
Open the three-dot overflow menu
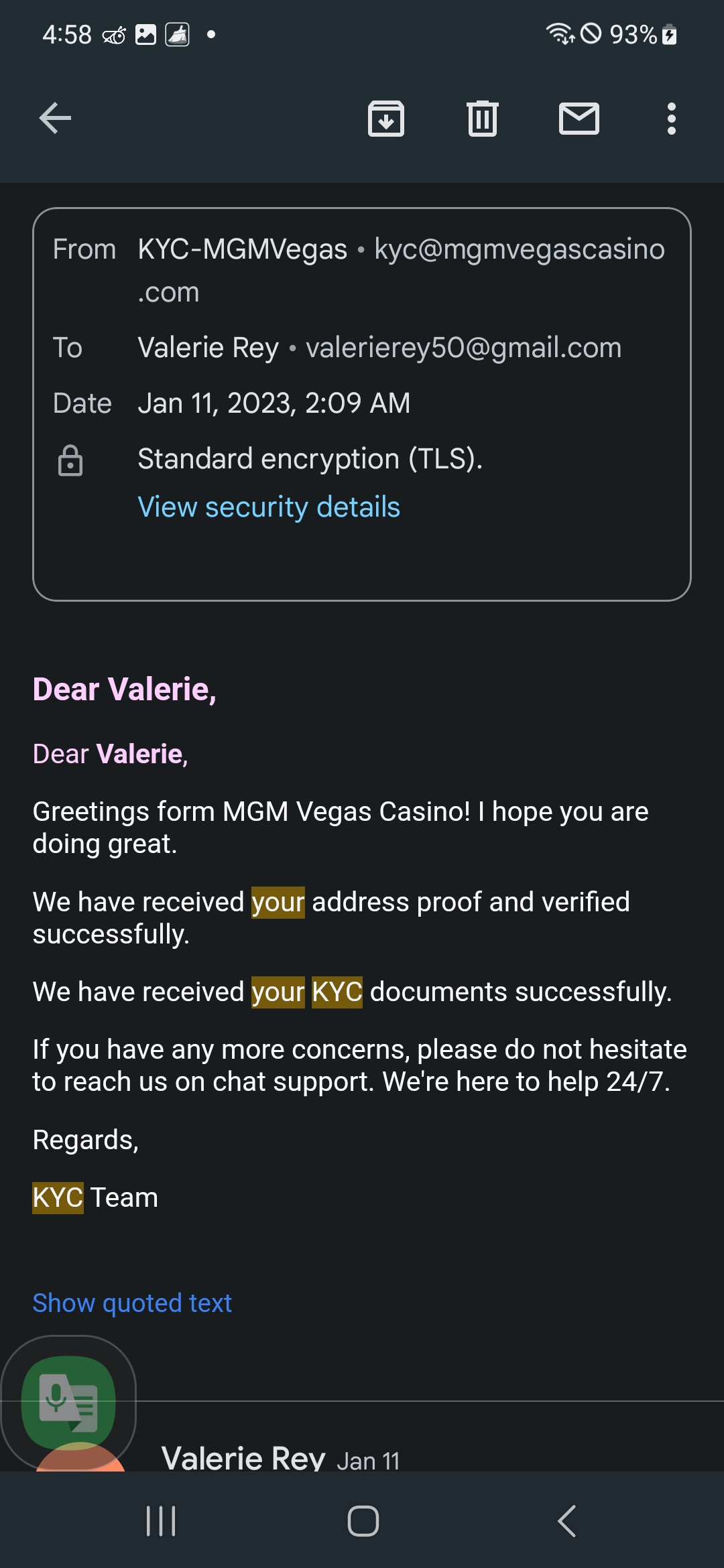point(671,119)
